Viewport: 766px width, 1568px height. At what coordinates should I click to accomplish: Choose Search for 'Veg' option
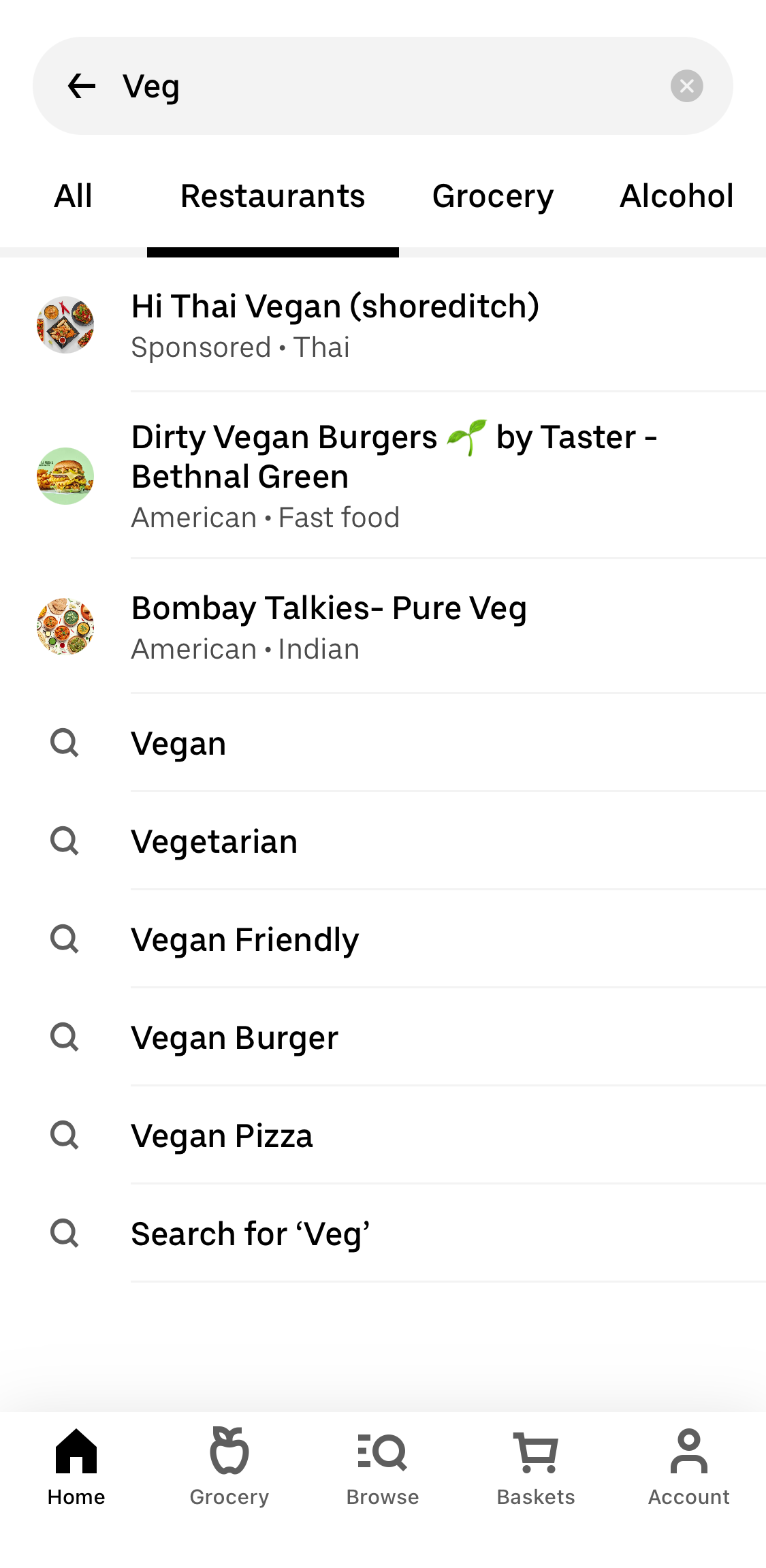(250, 1233)
